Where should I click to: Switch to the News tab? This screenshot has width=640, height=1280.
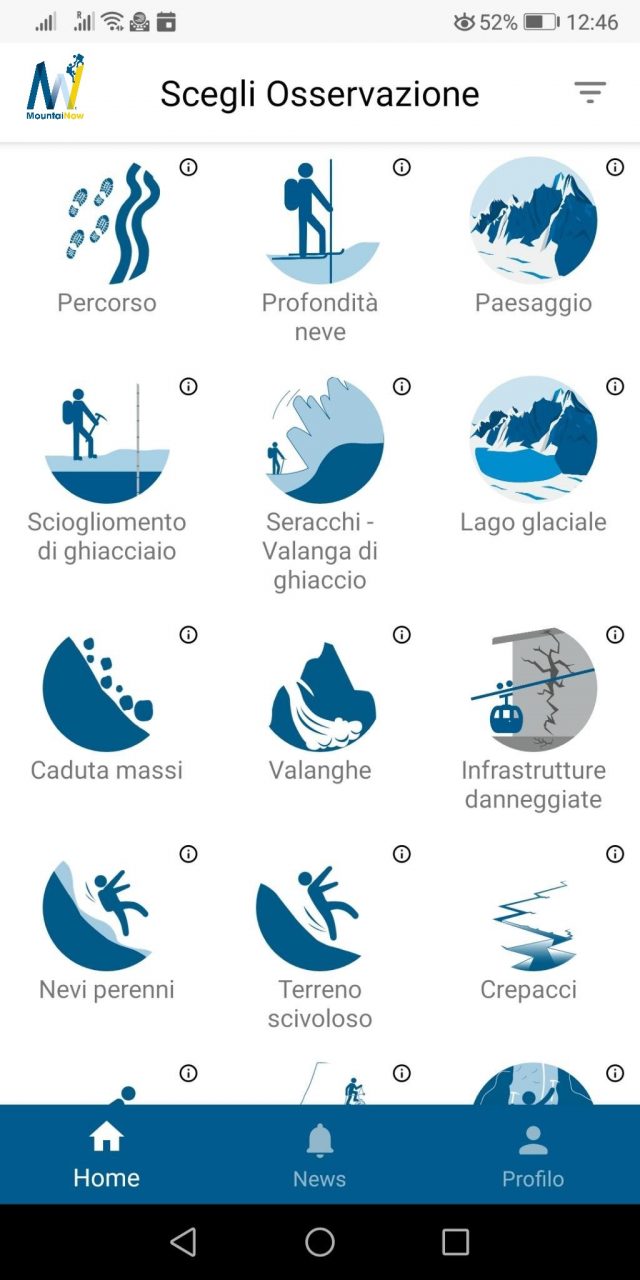[x=320, y=1155]
